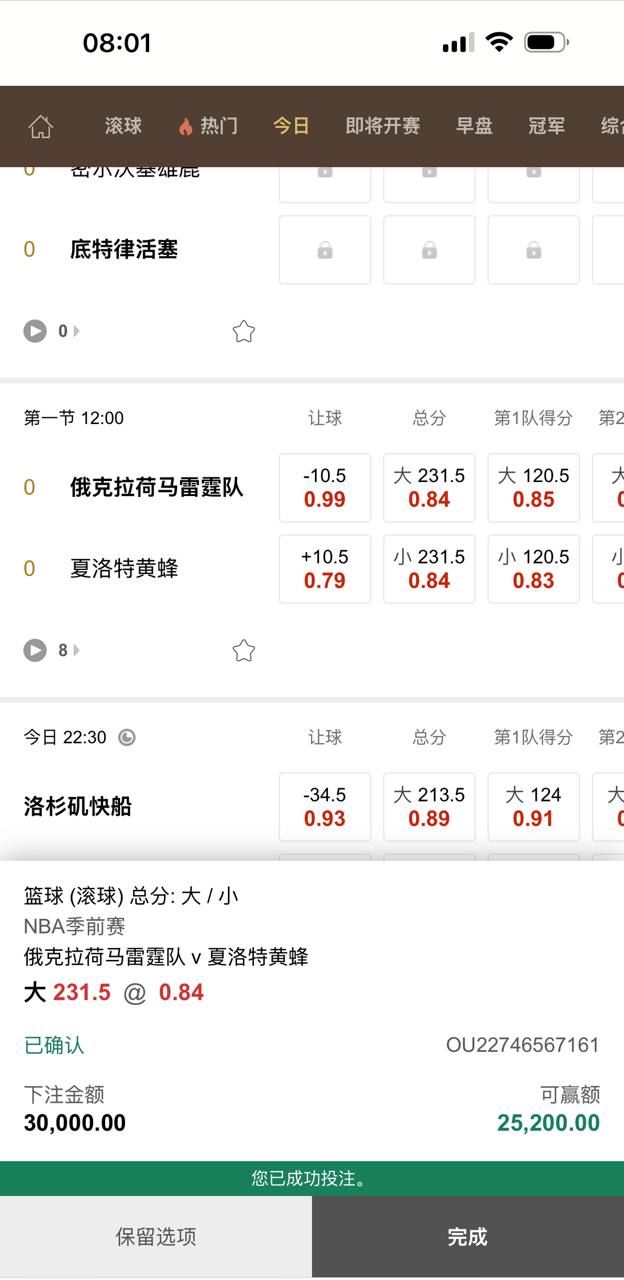Select Clippers handicap -34.5 at 0.93
This screenshot has height=1280, width=624.
(x=325, y=807)
